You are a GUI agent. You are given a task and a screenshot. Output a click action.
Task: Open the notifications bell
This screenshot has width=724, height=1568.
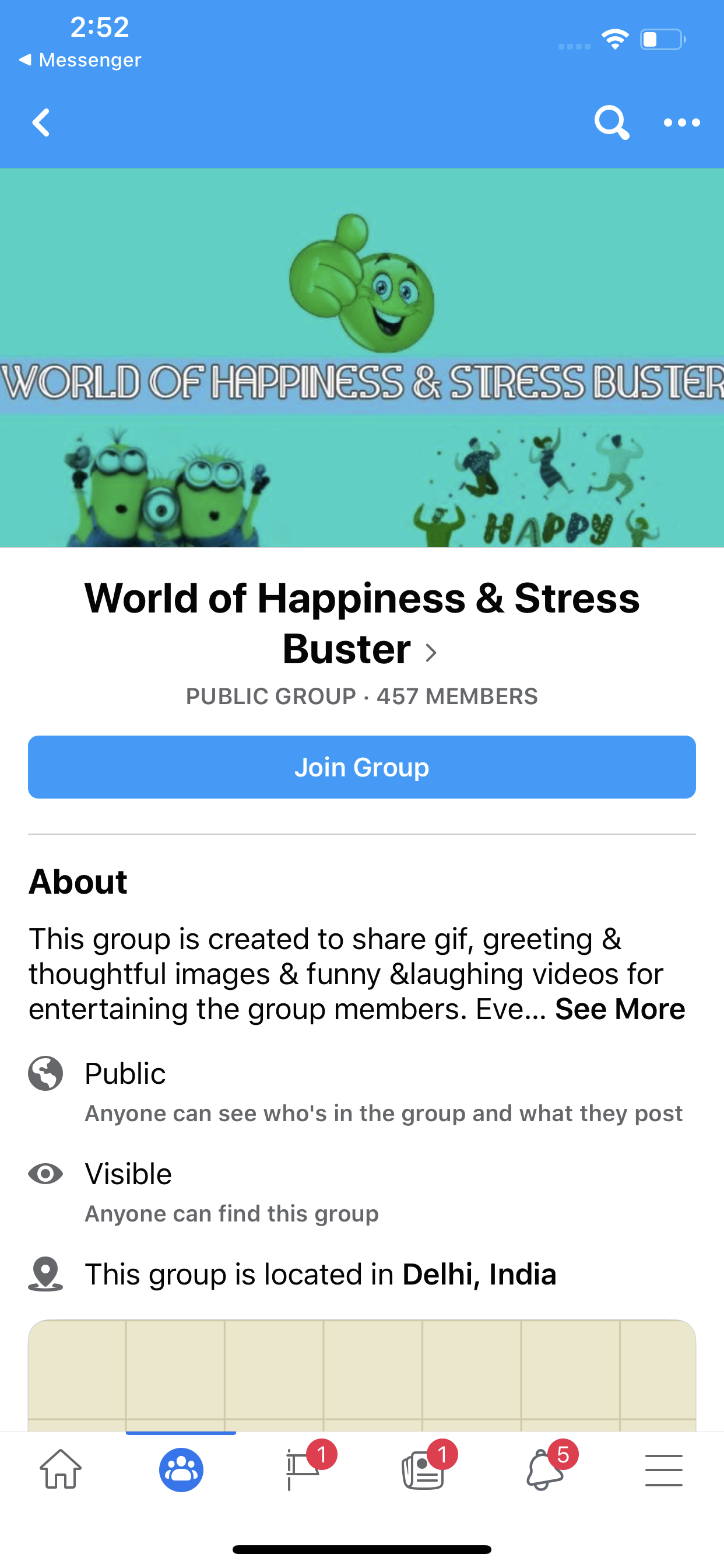click(x=543, y=1469)
